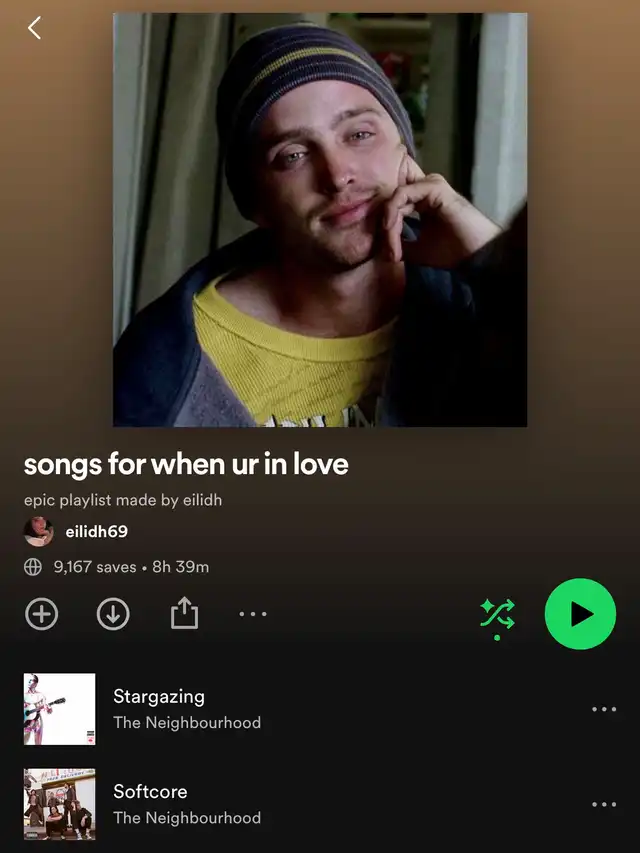Open more options for Stargazing

(604, 709)
